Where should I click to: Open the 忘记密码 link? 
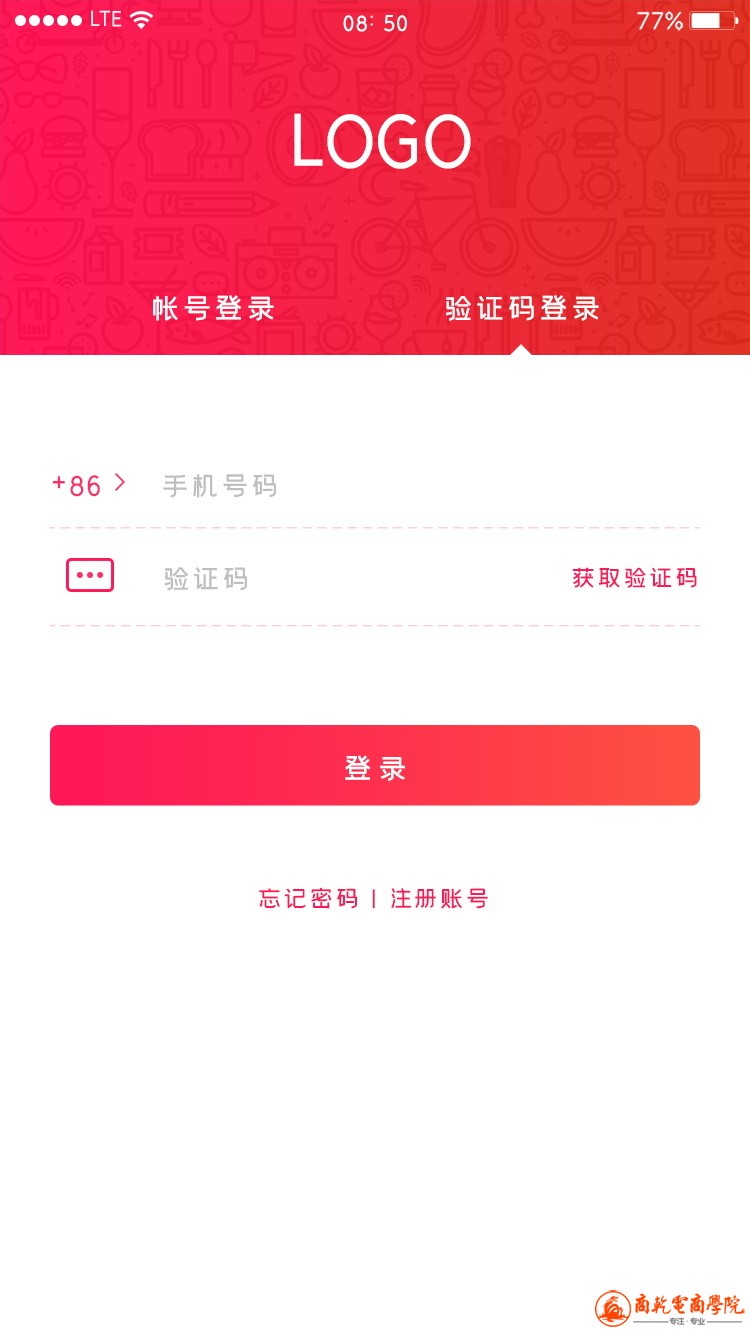coord(308,898)
